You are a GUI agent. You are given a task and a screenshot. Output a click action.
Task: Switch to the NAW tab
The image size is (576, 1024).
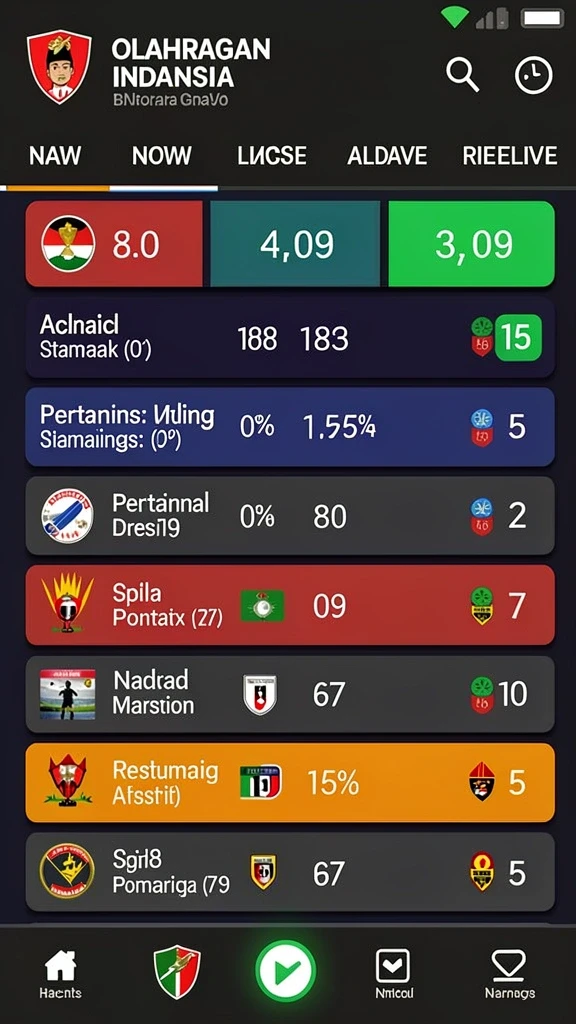coord(55,155)
